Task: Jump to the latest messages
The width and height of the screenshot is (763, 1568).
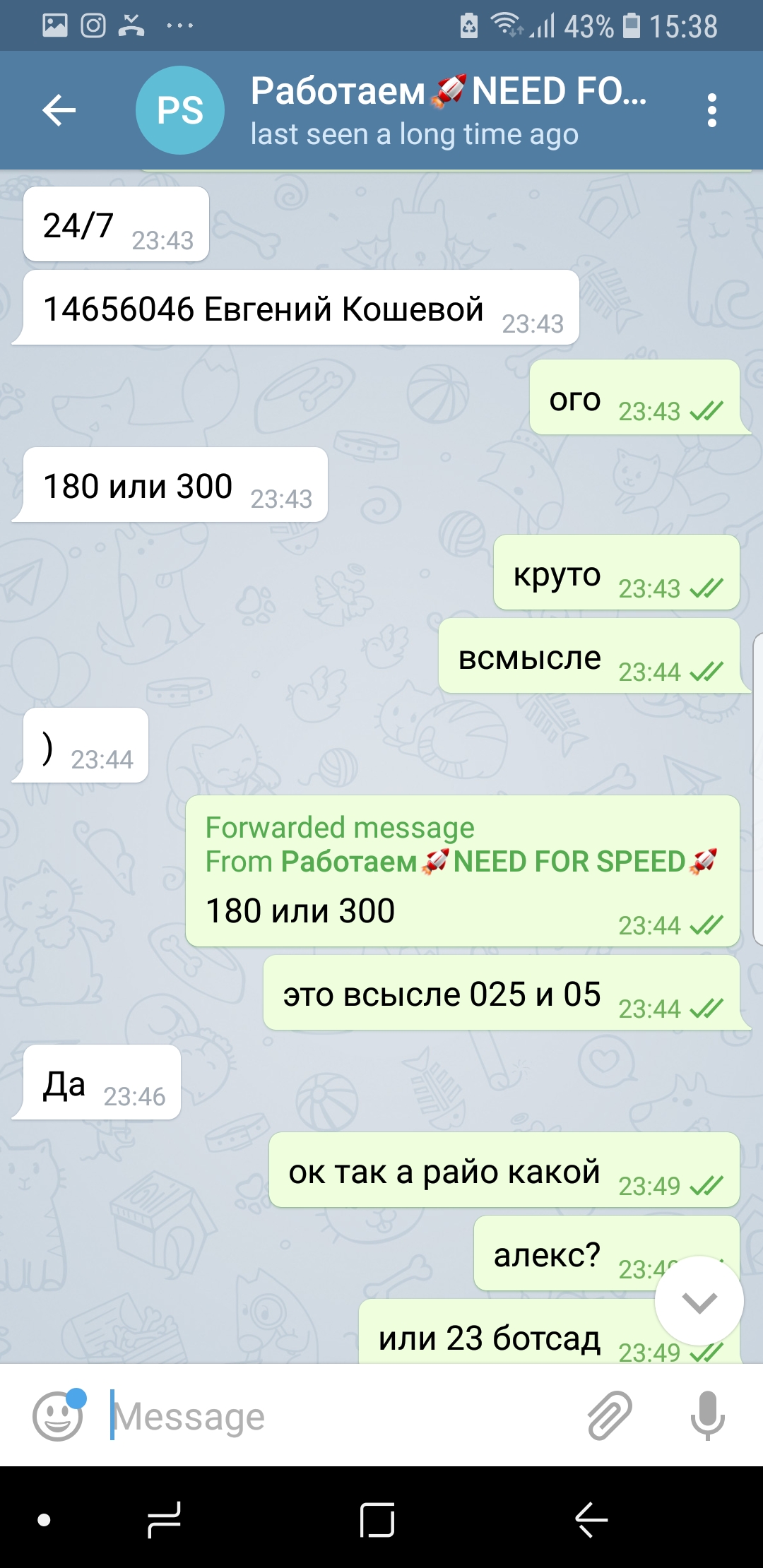Action: (699, 1301)
